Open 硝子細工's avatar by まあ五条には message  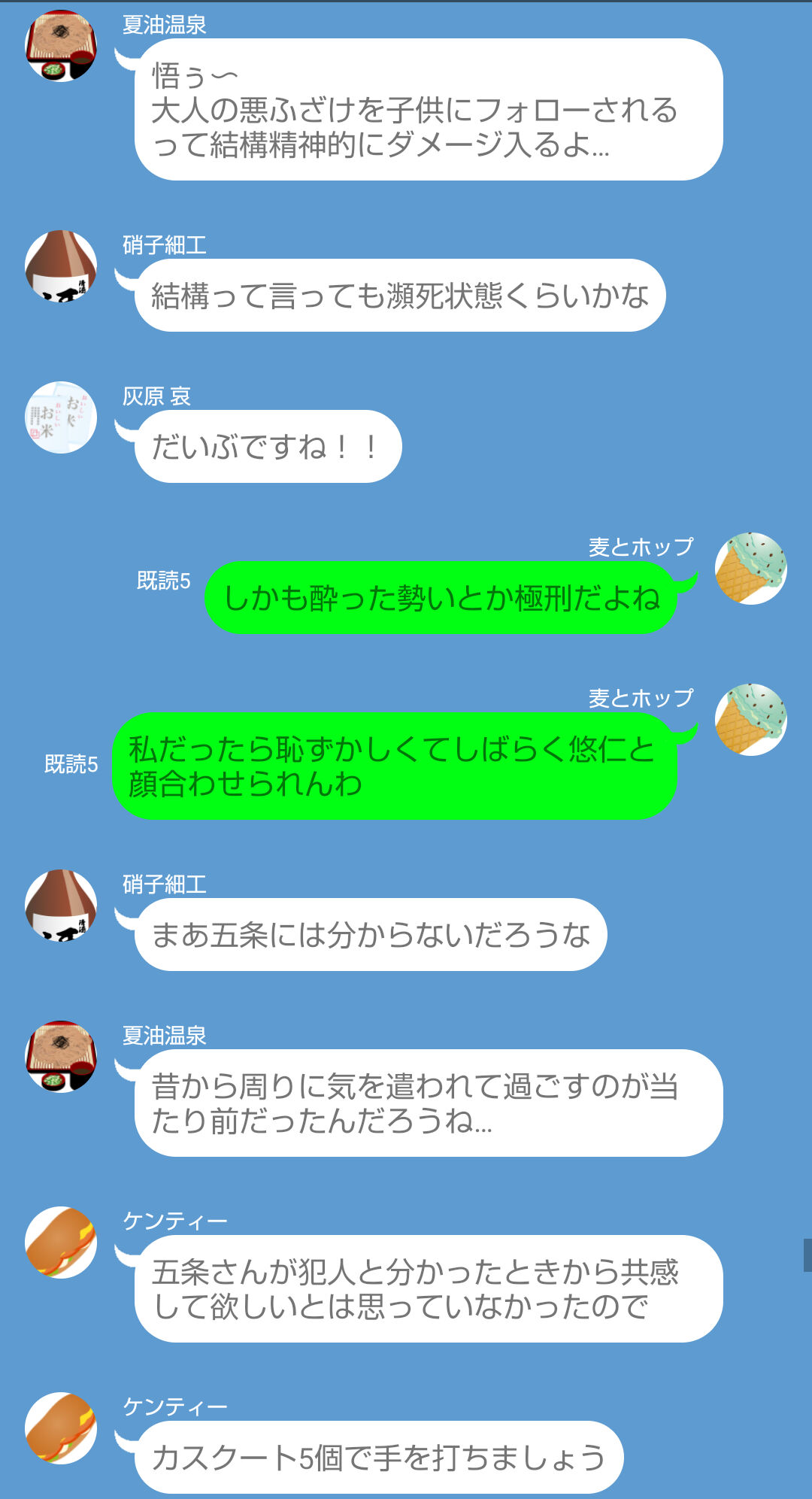(x=61, y=906)
